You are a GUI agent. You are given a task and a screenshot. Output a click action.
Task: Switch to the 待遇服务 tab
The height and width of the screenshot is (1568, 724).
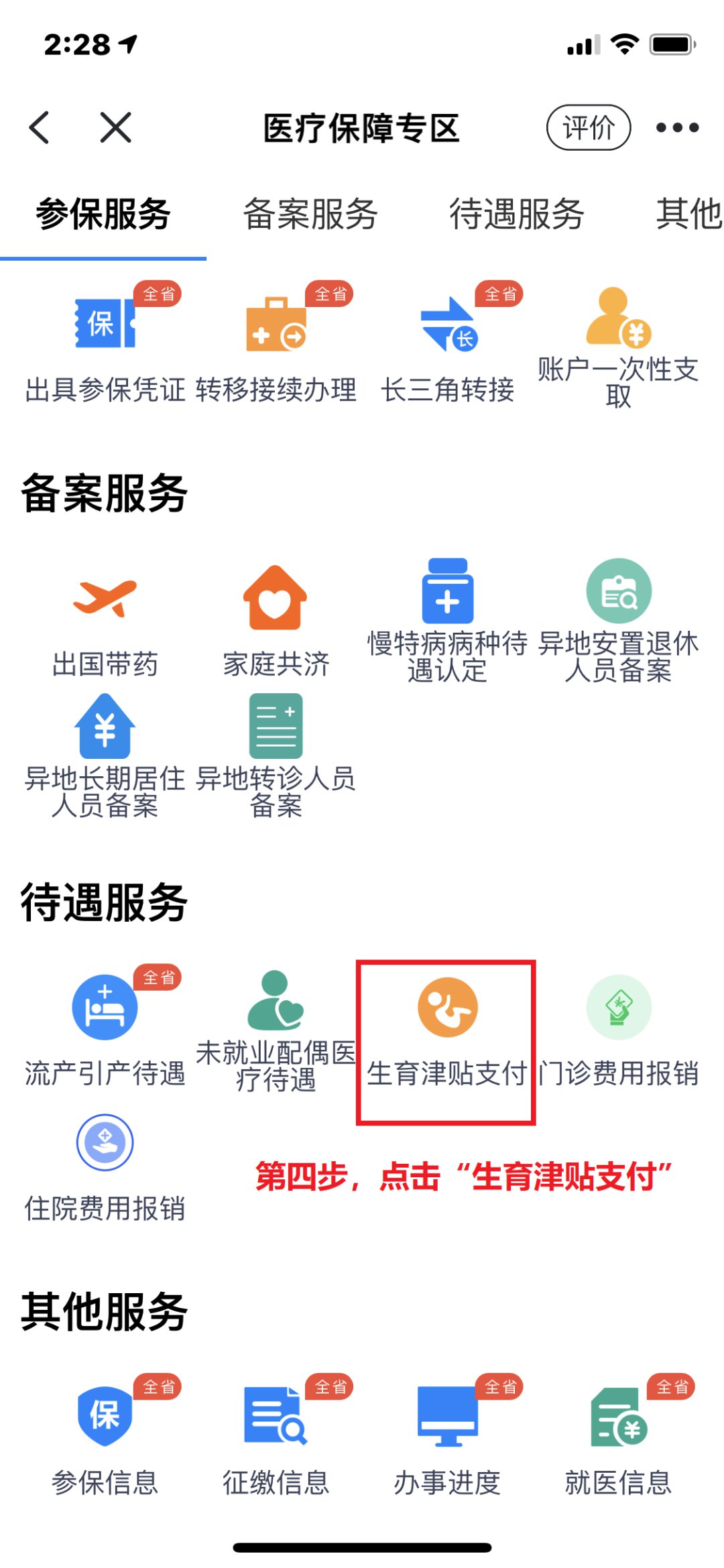(x=516, y=215)
